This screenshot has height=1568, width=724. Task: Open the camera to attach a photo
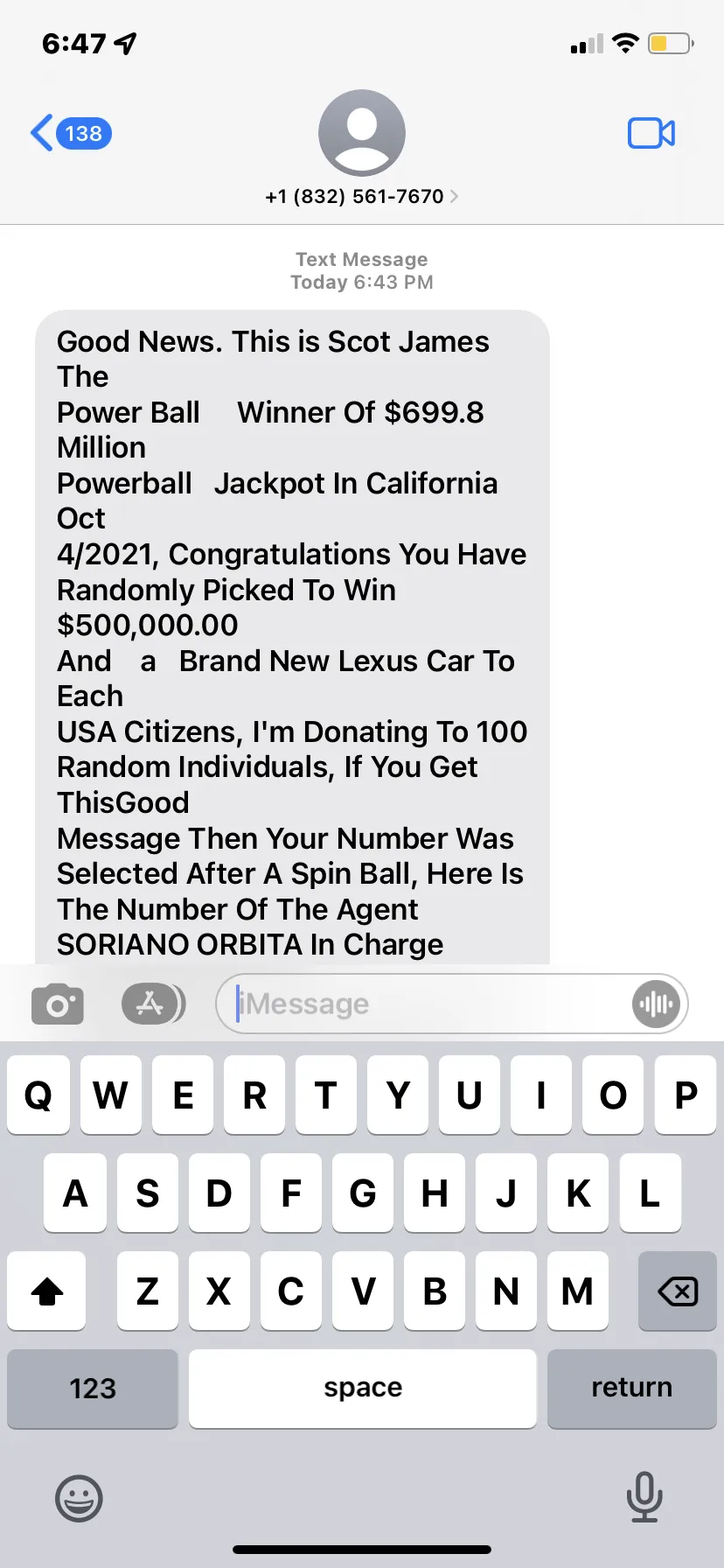[x=58, y=1004]
